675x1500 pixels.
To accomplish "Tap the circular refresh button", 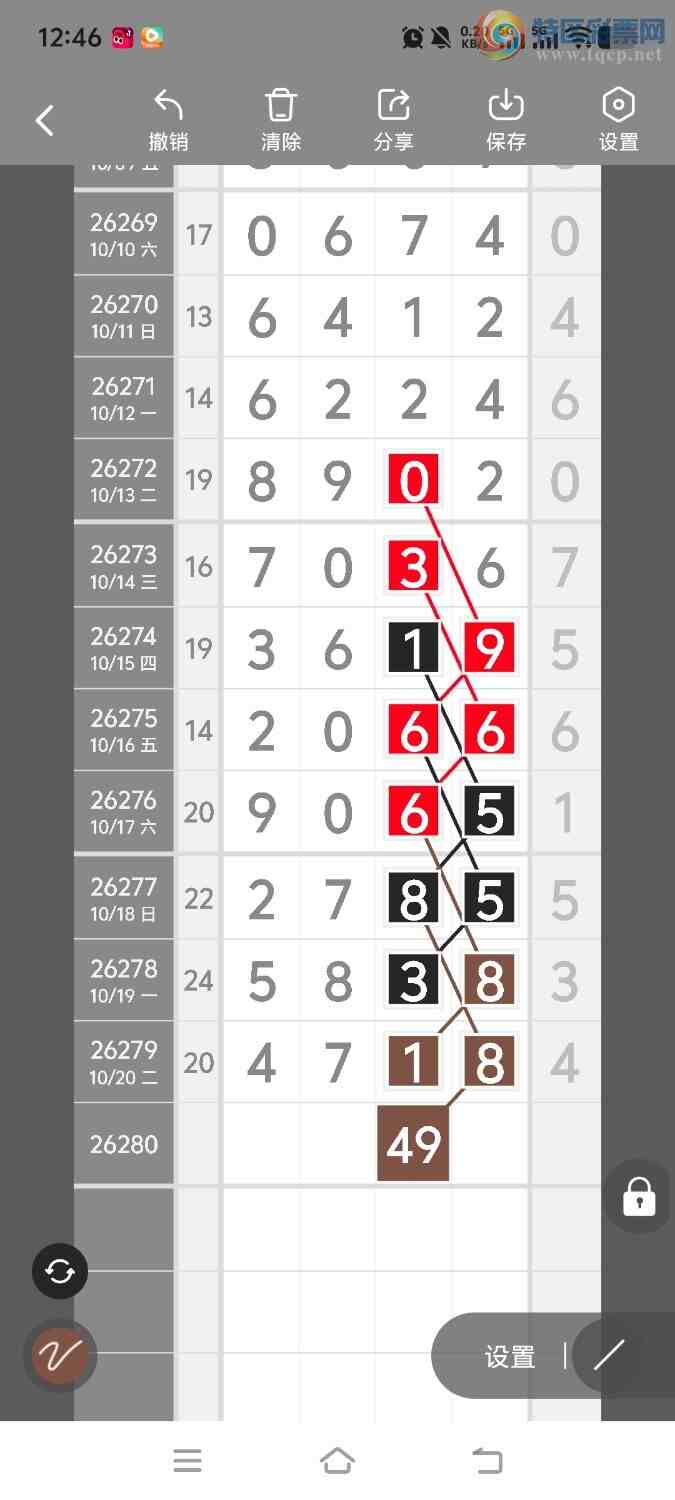I will coord(60,1271).
